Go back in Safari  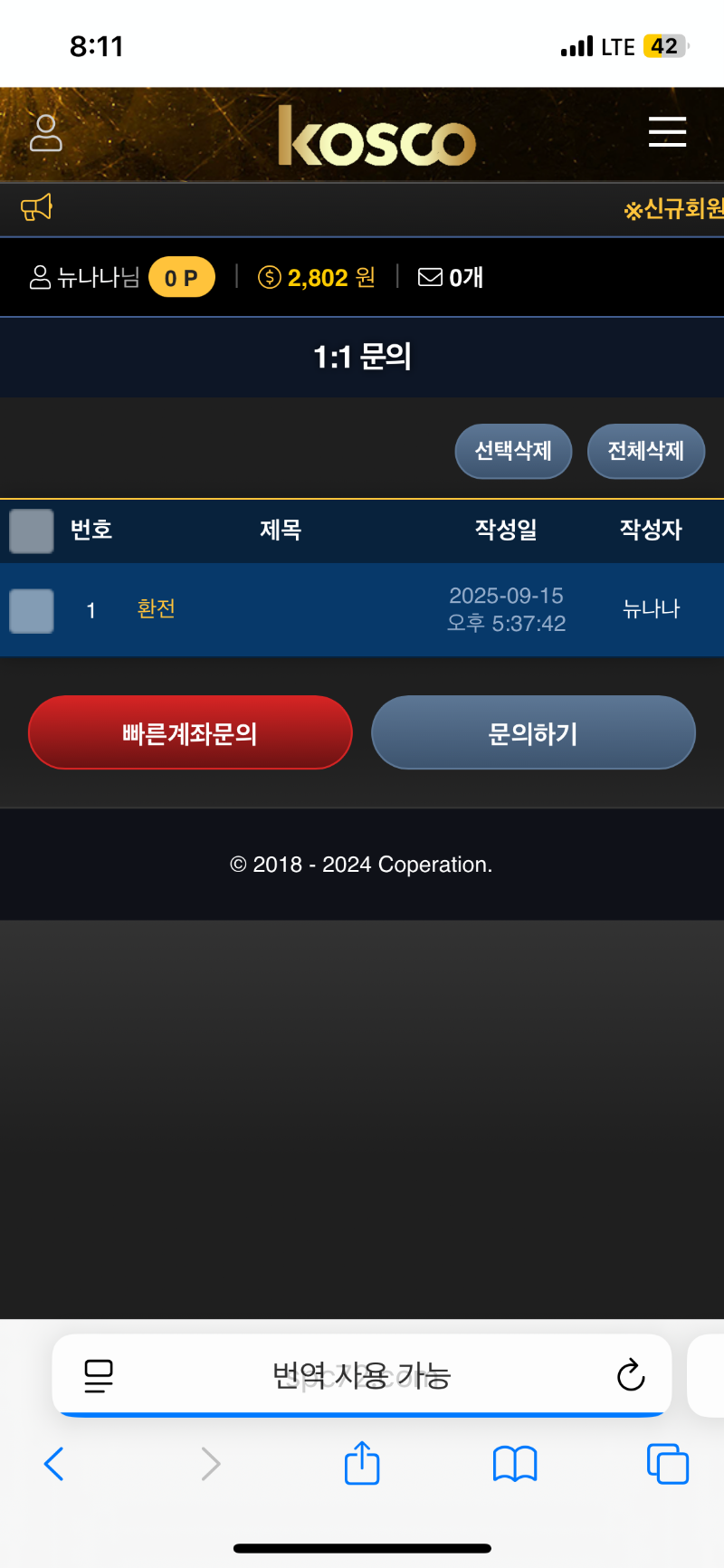54,1463
